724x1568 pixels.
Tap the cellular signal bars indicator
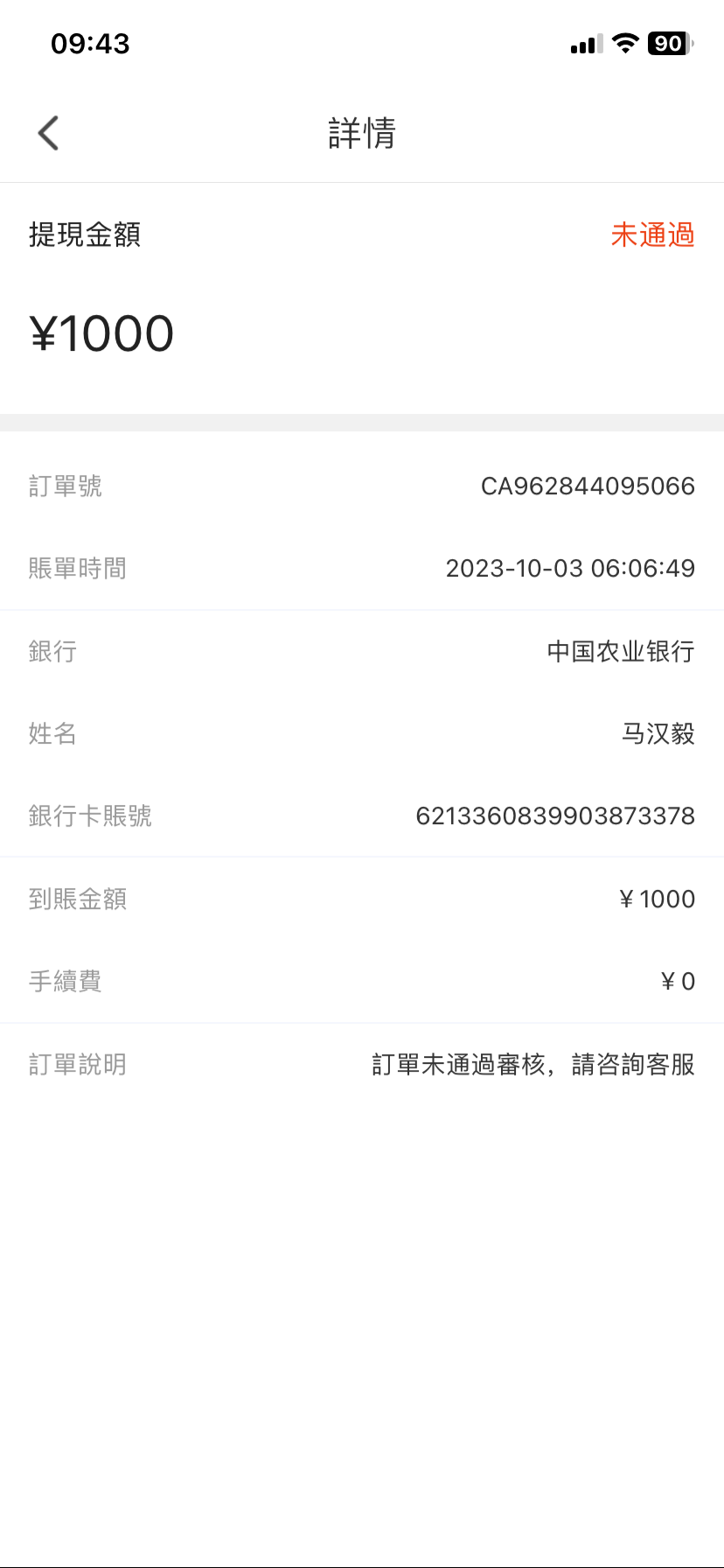pyautogui.click(x=584, y=43)
